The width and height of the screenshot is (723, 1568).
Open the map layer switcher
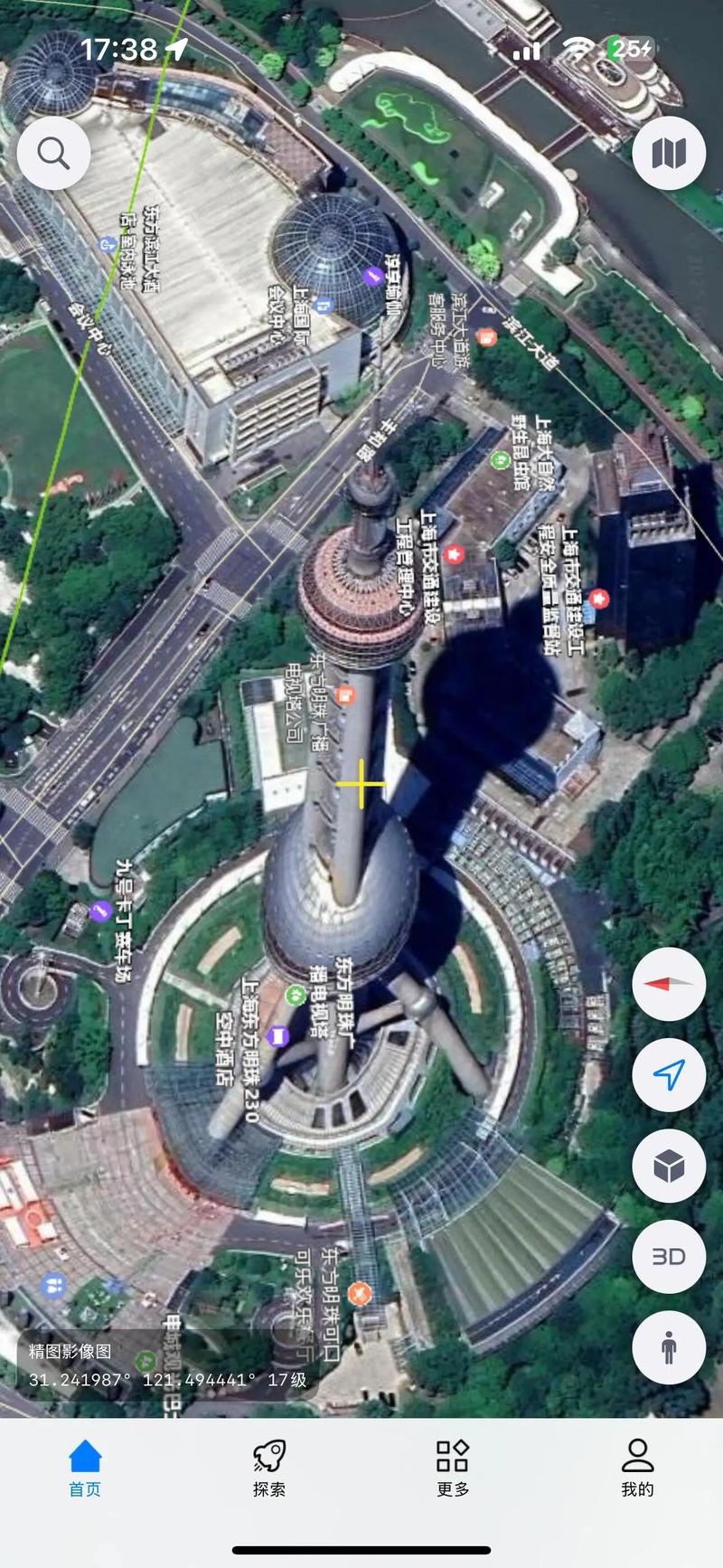coord(668,152)
